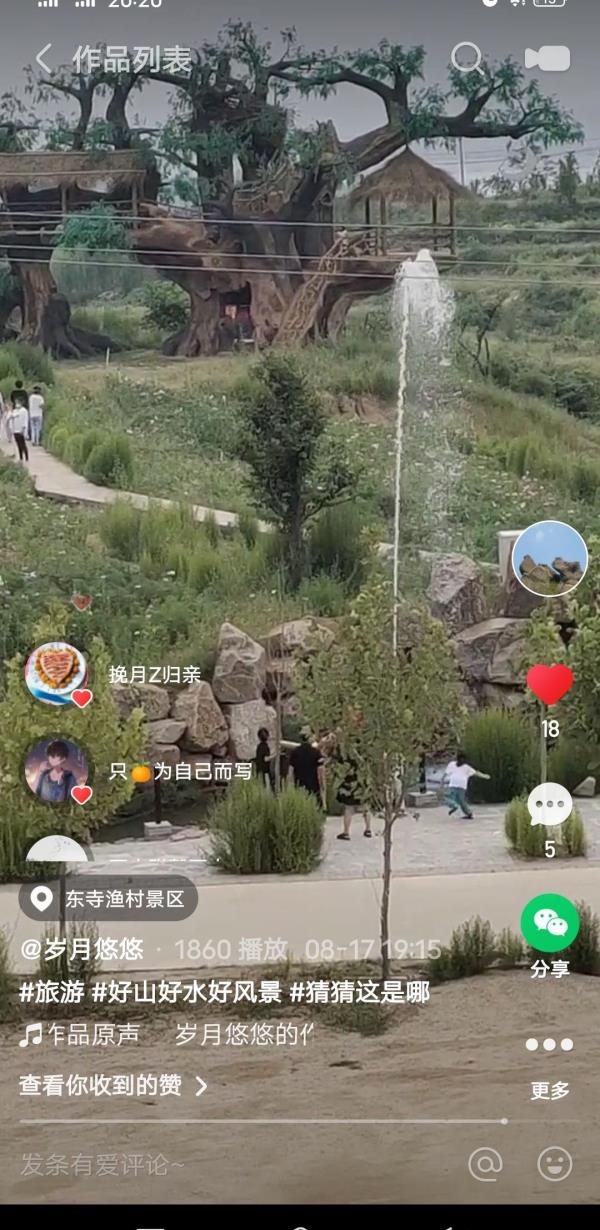Open liker 挽月Z归亲's avatar

56,674
